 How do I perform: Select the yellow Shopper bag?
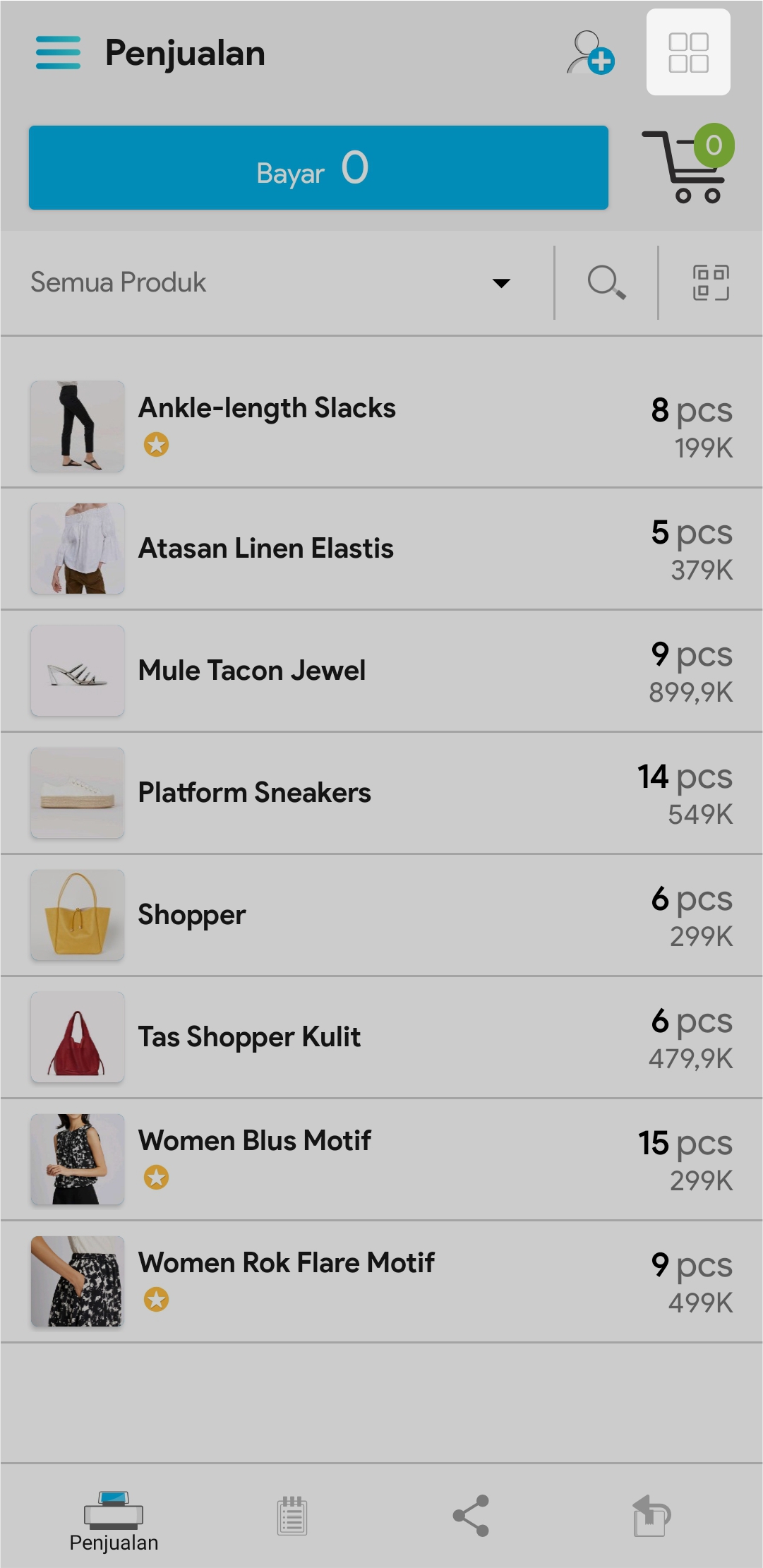381,915
